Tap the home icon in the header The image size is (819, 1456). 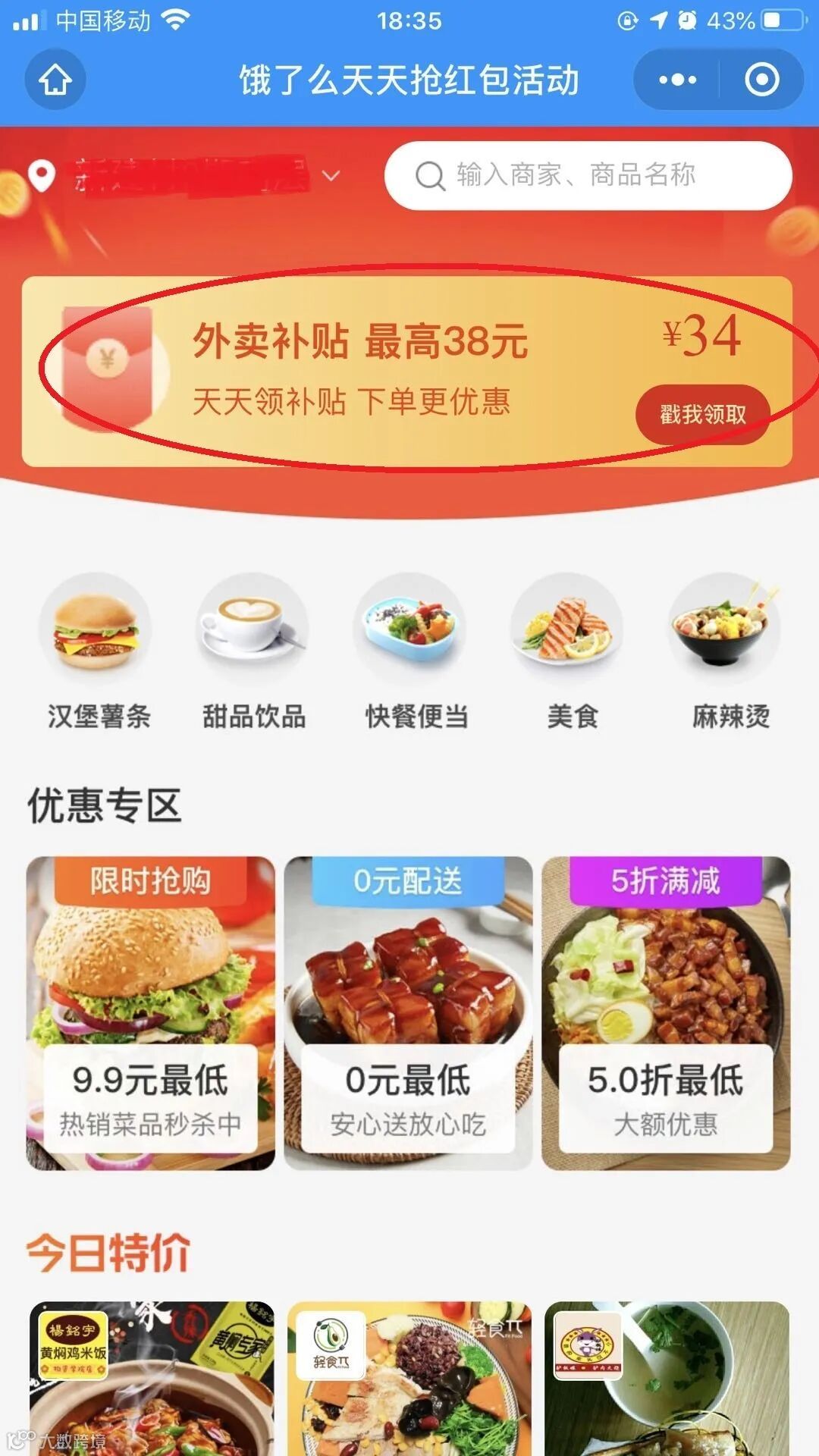click(x=55, y=79)
